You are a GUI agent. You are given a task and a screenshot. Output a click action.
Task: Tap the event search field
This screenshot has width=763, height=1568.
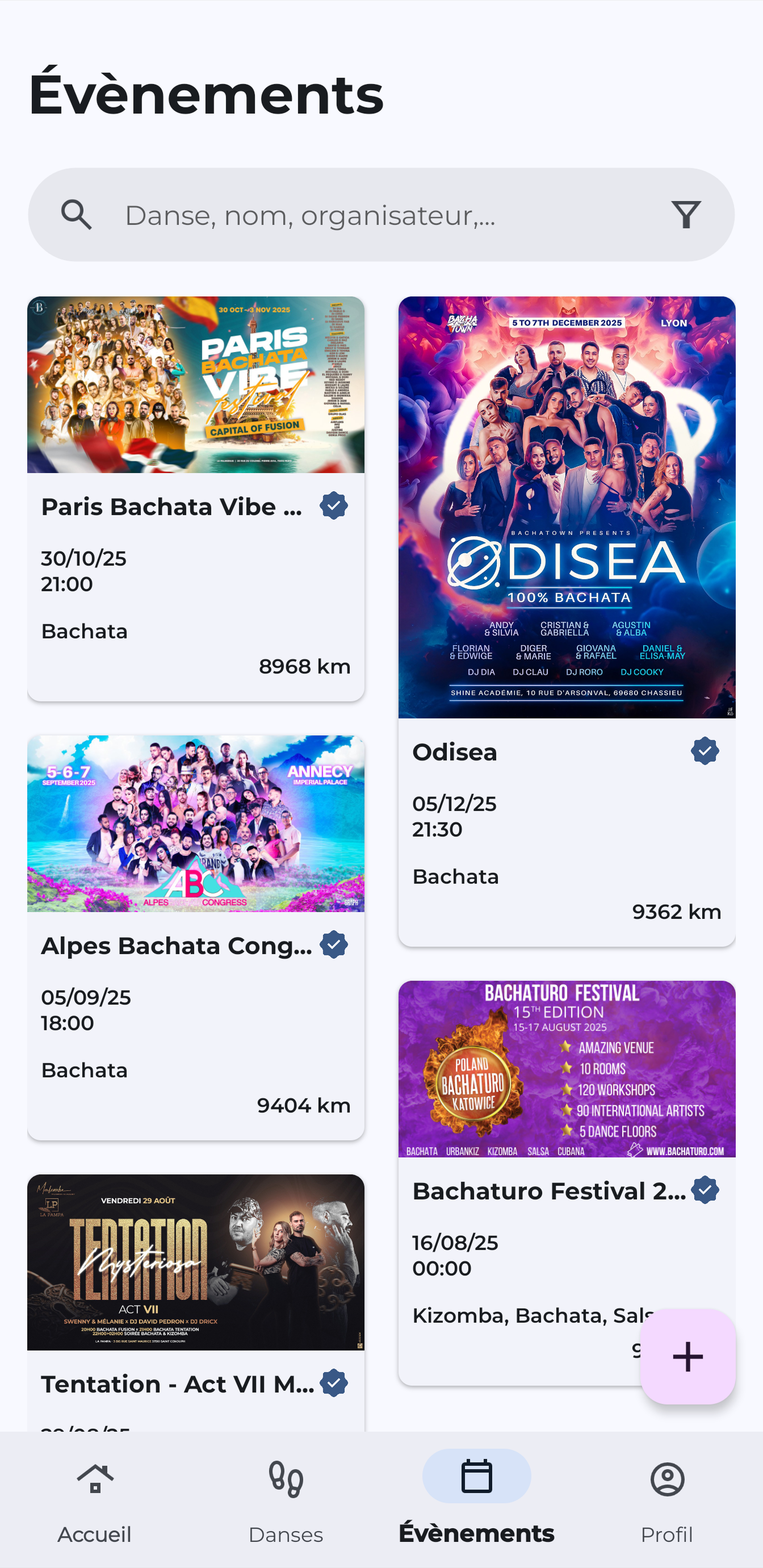365,215
